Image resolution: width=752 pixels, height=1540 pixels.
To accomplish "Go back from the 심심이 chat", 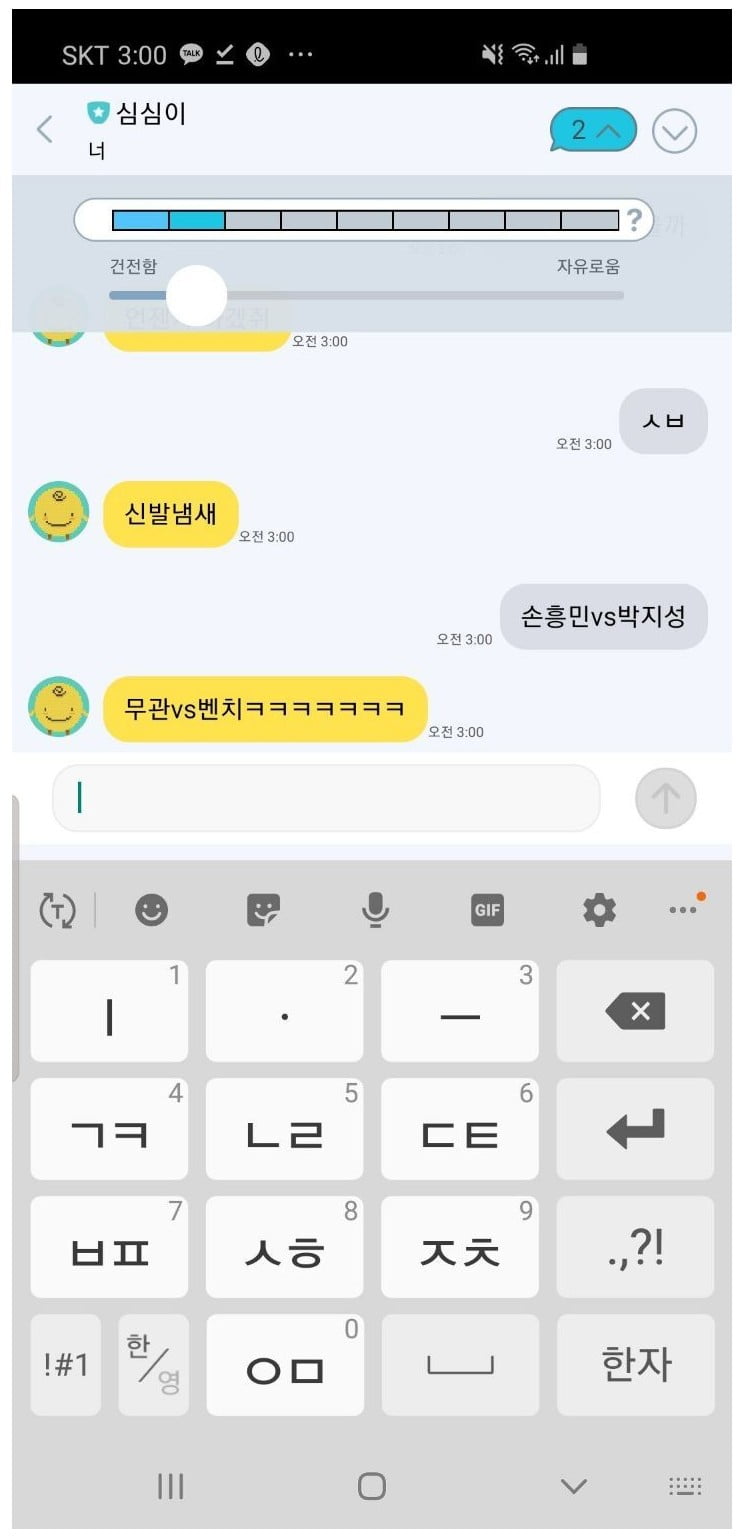I will coord(44,129).
